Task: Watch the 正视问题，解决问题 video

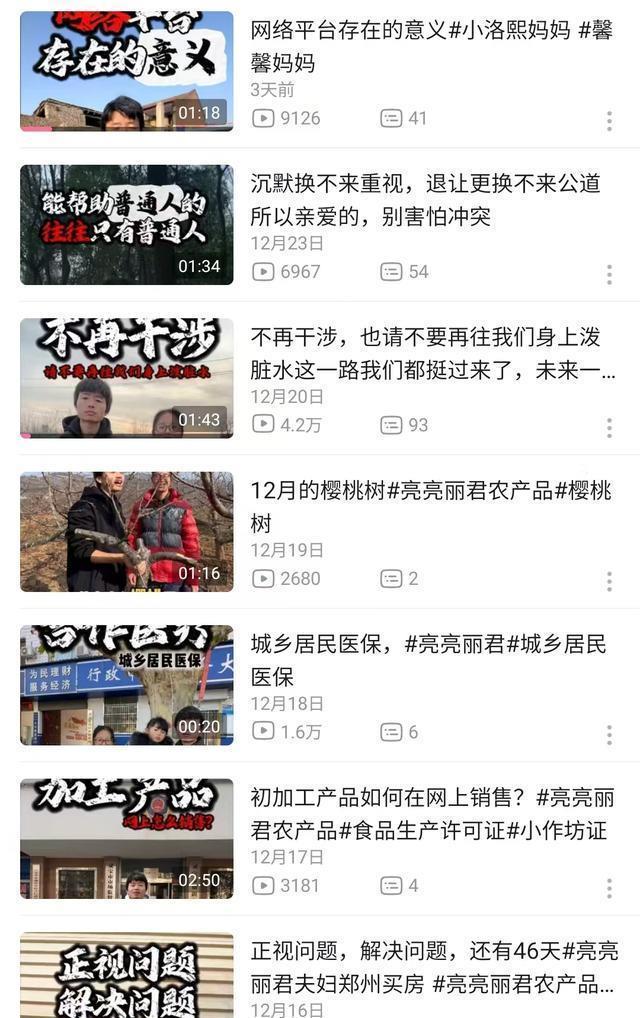Action: click(x=126, y=977)
